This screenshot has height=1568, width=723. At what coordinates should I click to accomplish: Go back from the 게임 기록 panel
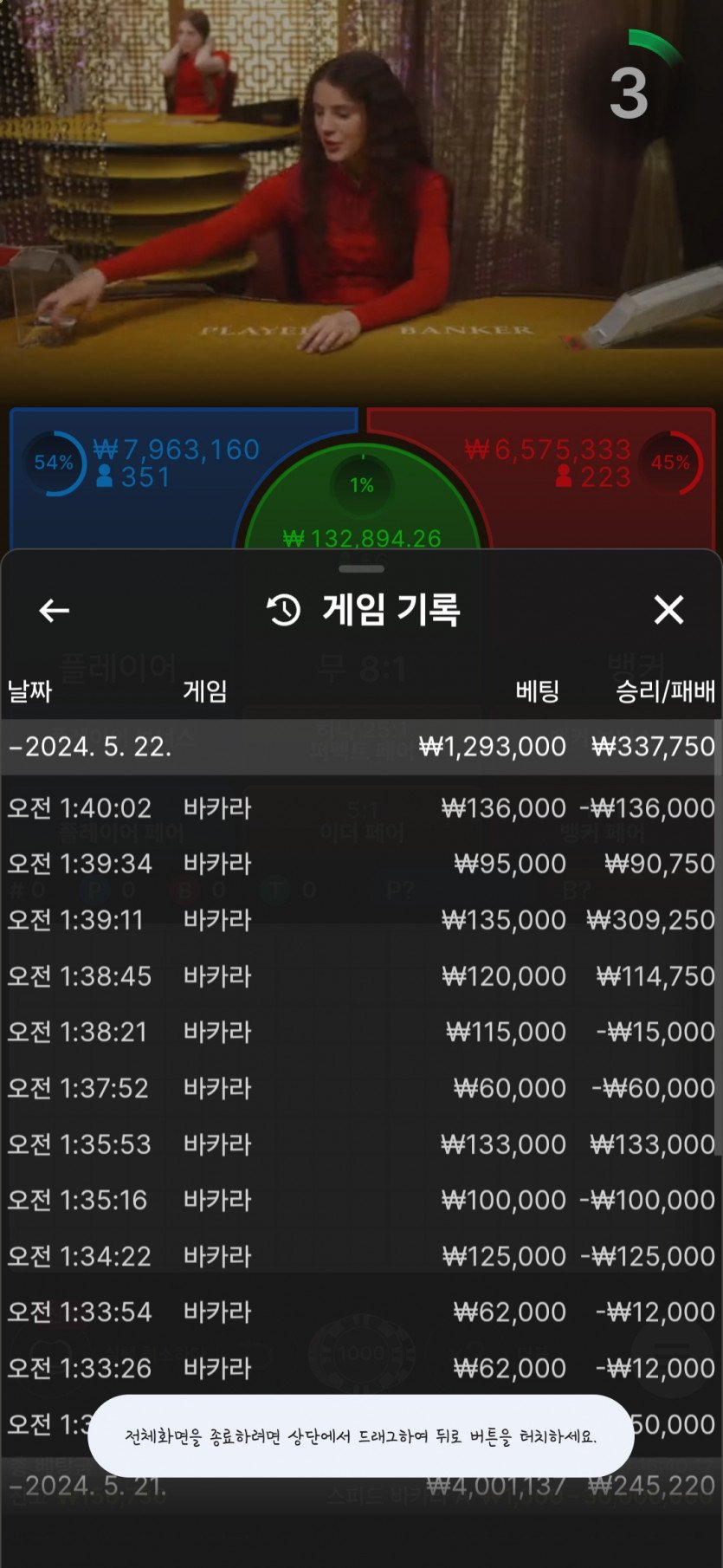pos(54,611)
